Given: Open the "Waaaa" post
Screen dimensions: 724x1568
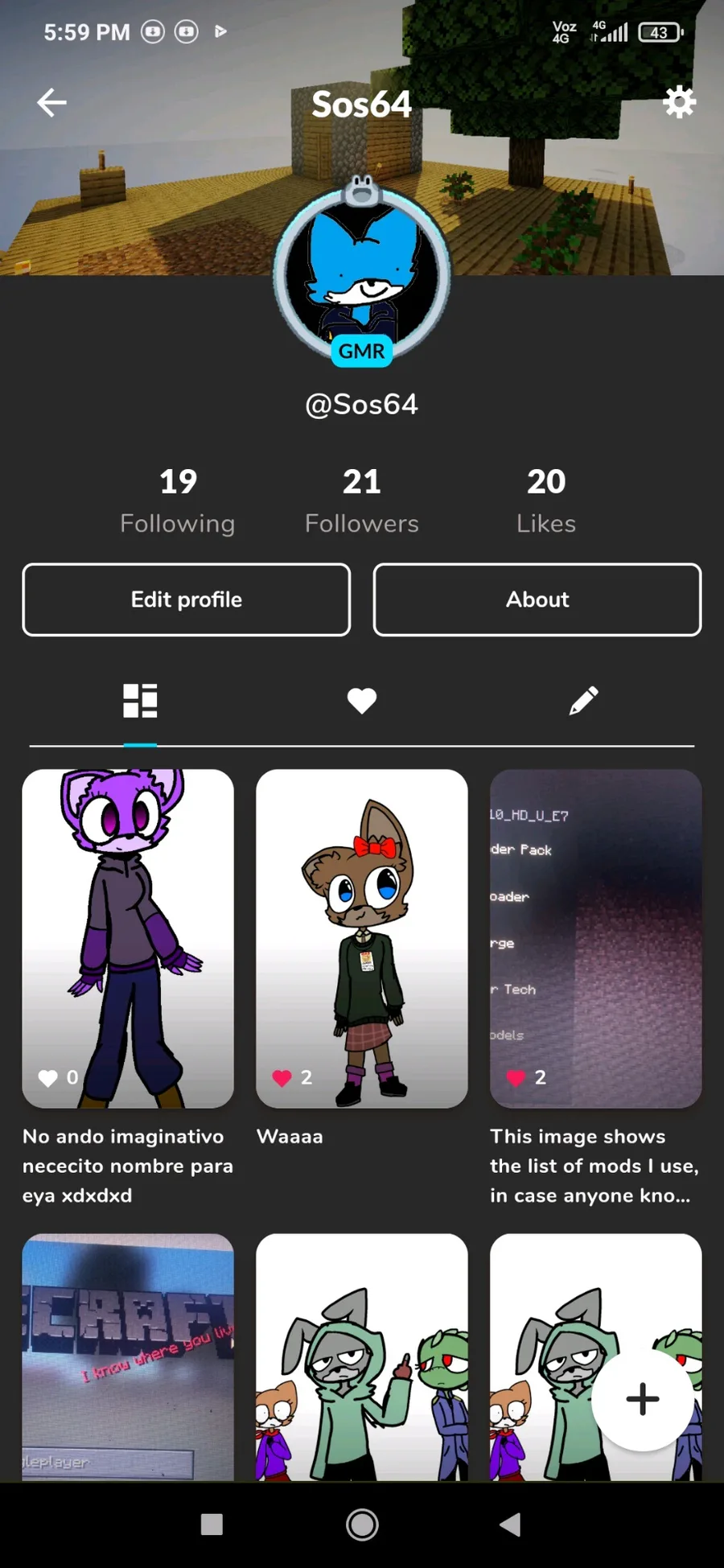Looking at the screenshot, I should [x=362, y=938].
